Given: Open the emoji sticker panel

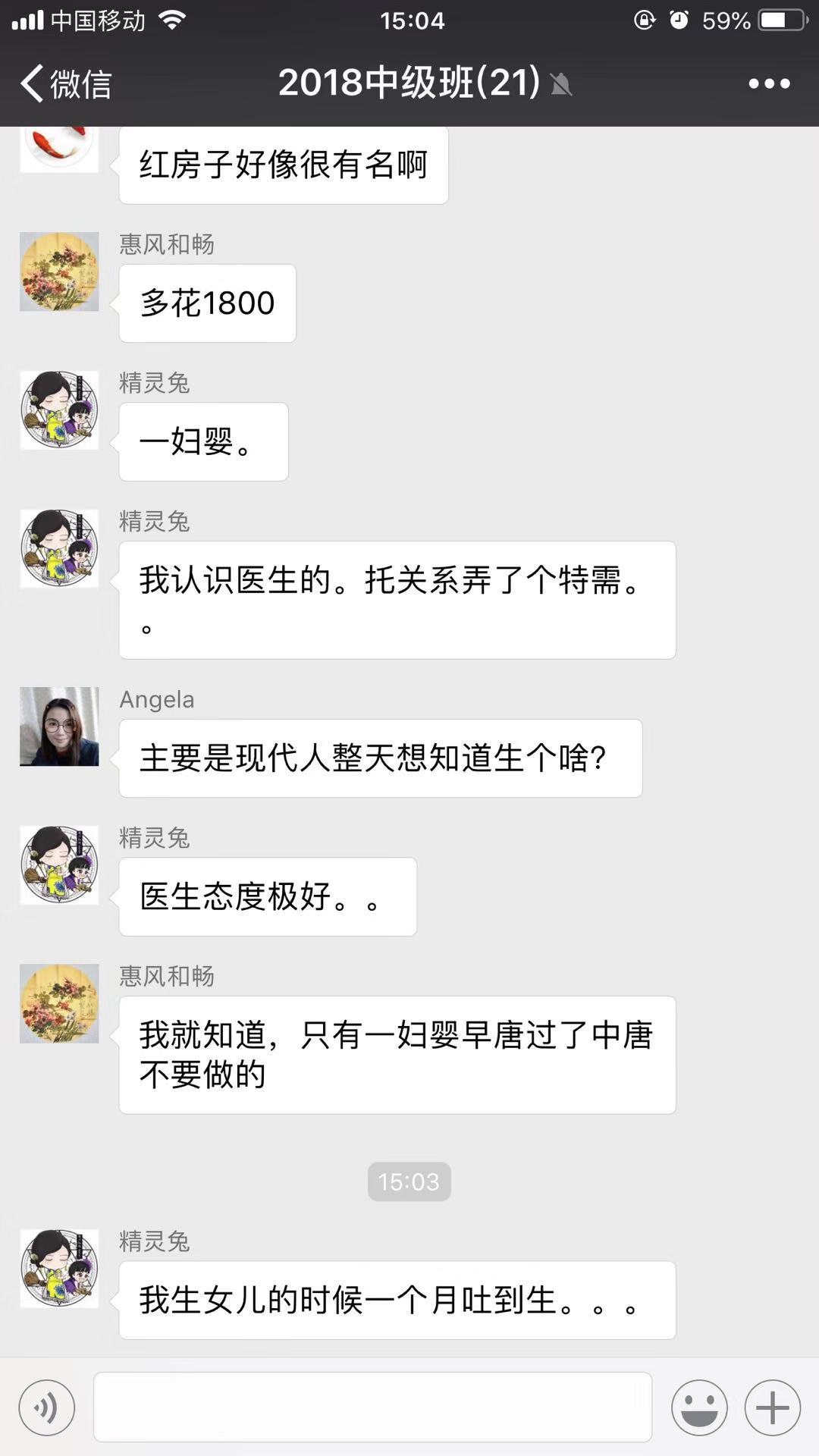Looking at the screenshot, I should point(698,1408).
